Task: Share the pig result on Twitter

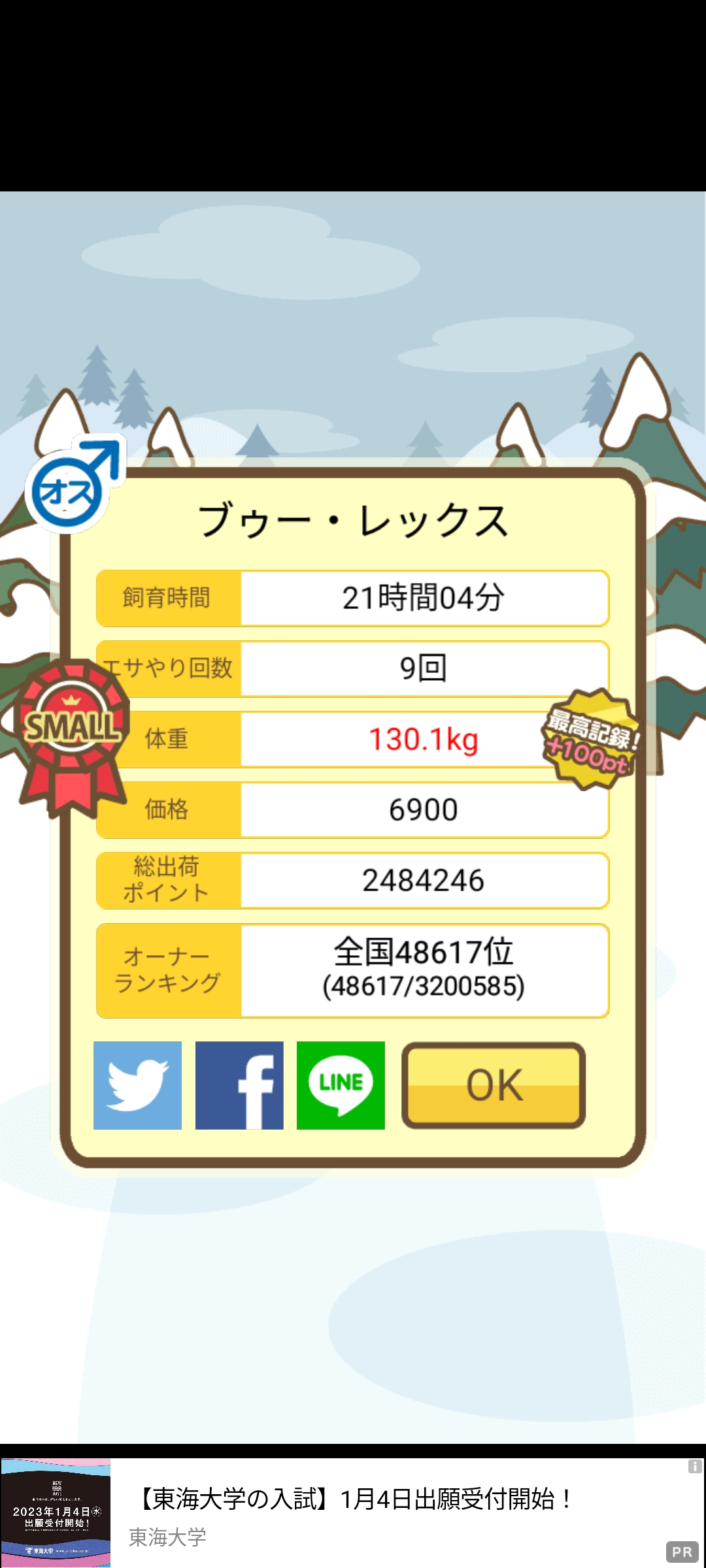Action: pos(137,1085)
